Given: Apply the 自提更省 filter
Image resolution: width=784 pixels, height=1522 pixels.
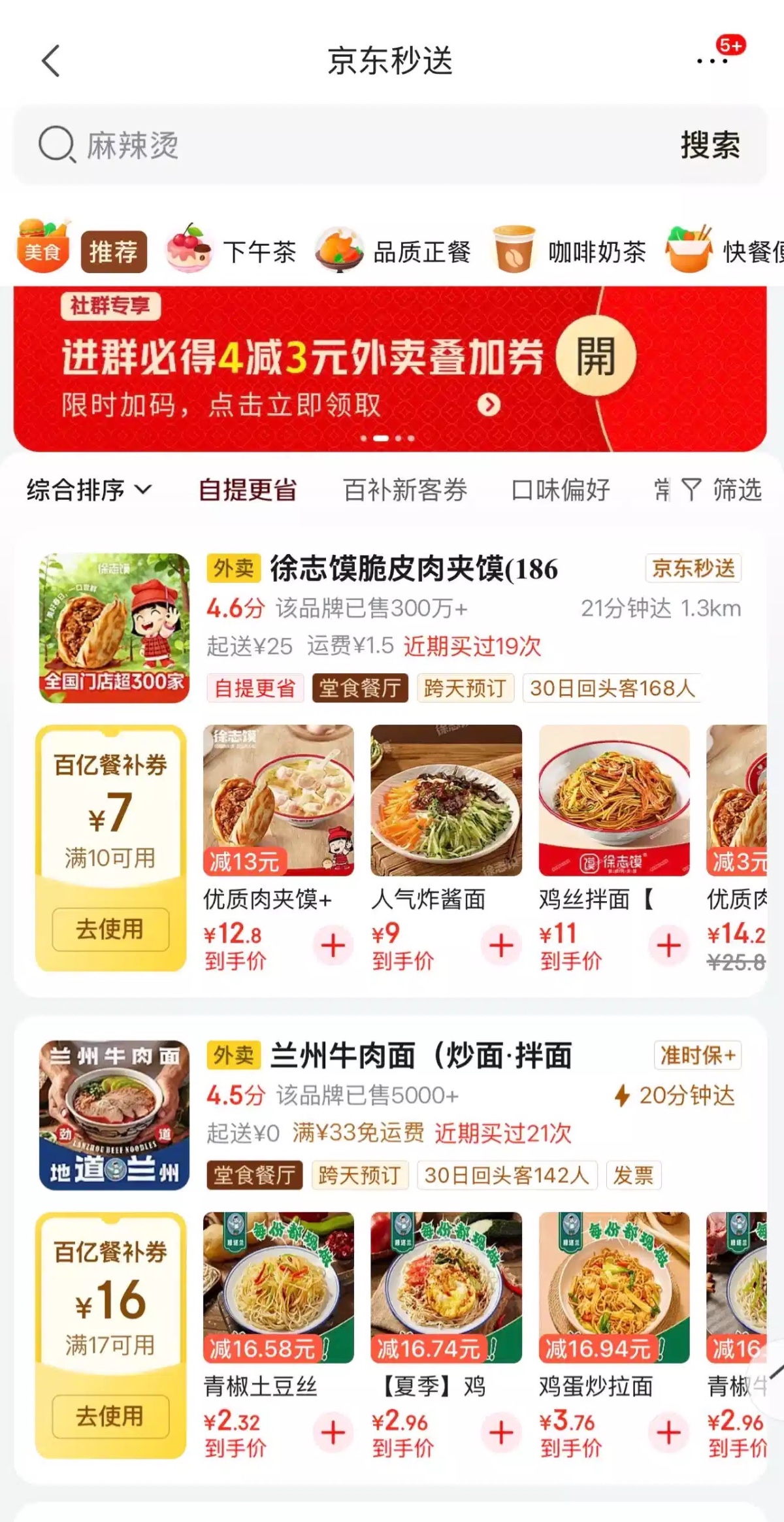Looking at the screenshot, I should 248,489.
